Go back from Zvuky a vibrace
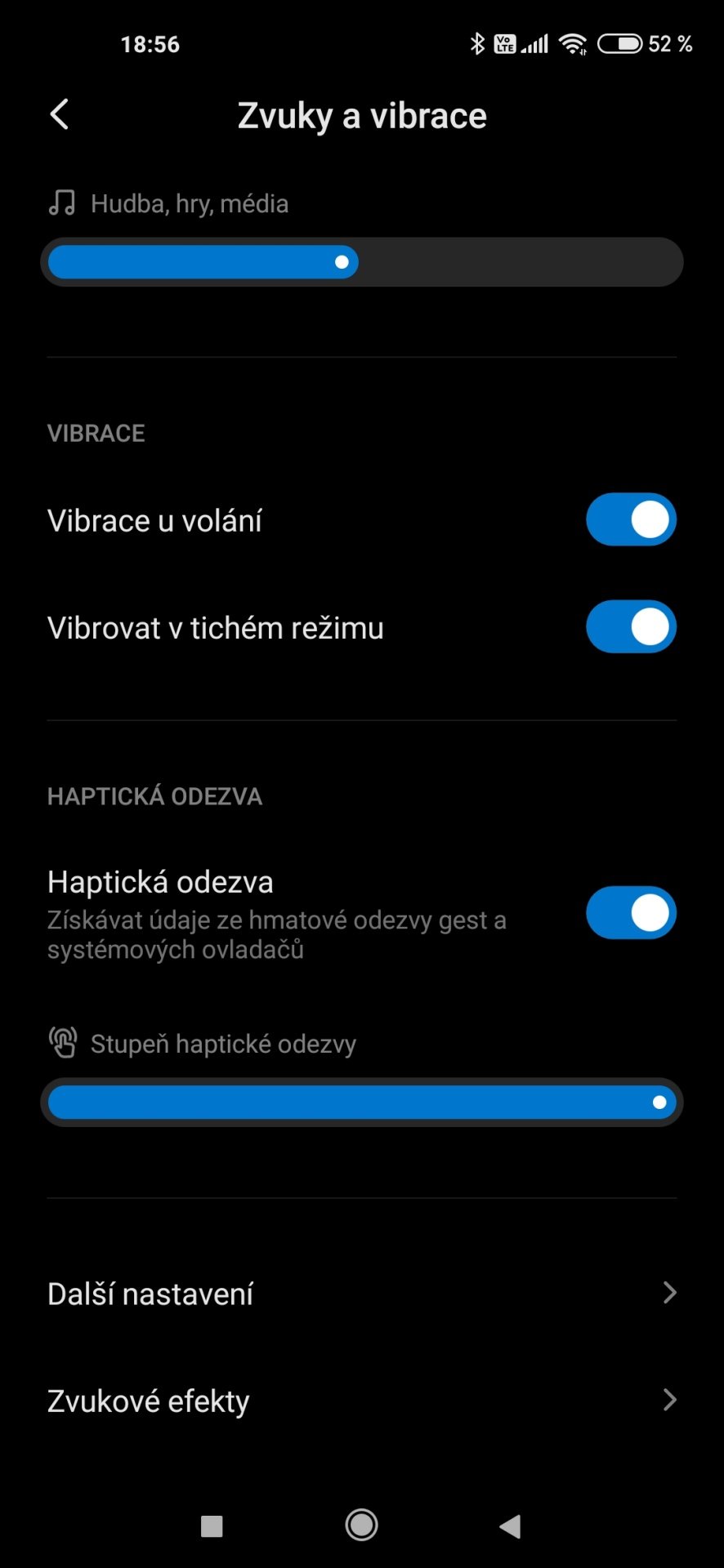The image size is (724, 1568). click(x=60, y=115)
